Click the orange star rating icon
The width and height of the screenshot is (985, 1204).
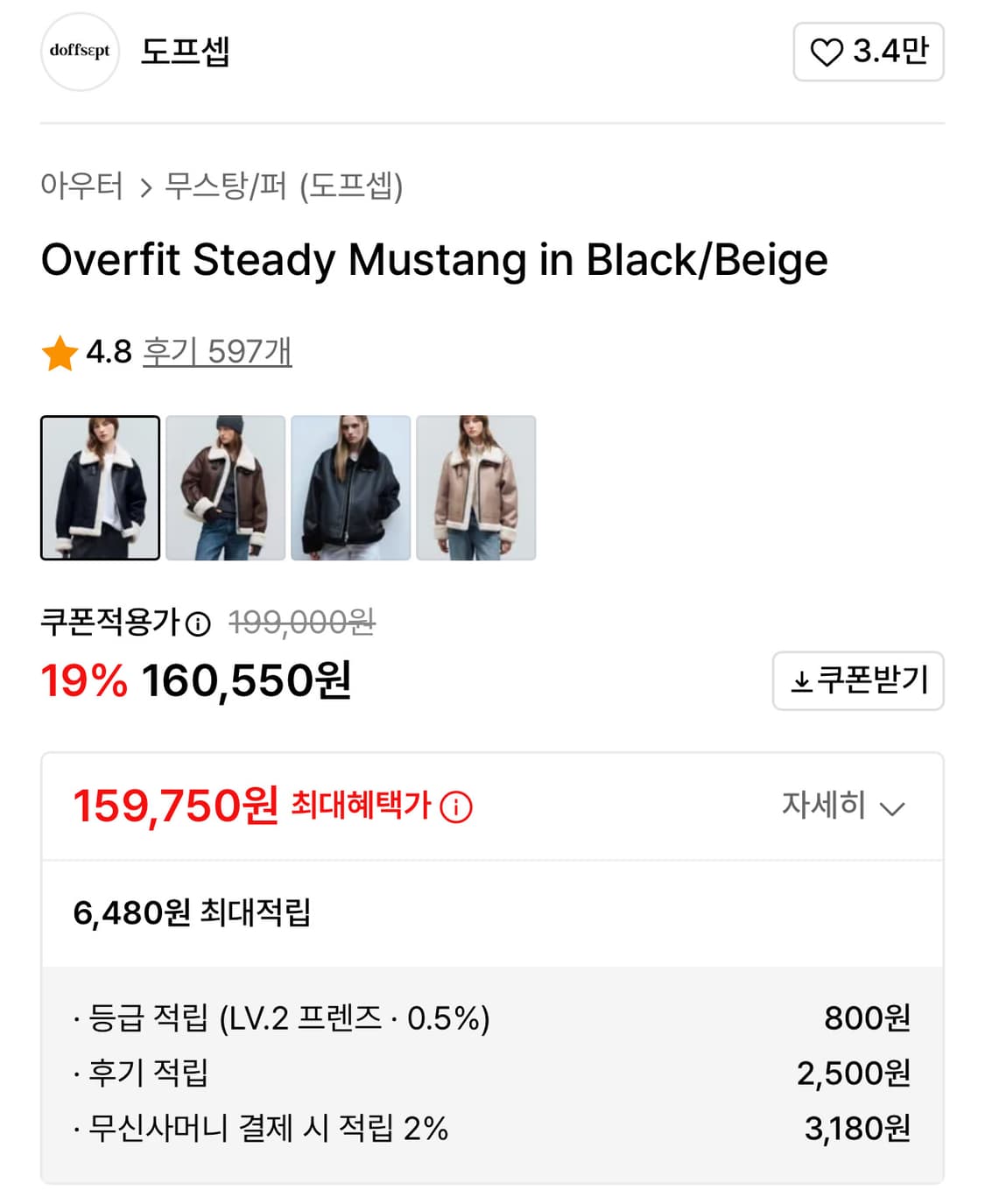pos(59,353)
